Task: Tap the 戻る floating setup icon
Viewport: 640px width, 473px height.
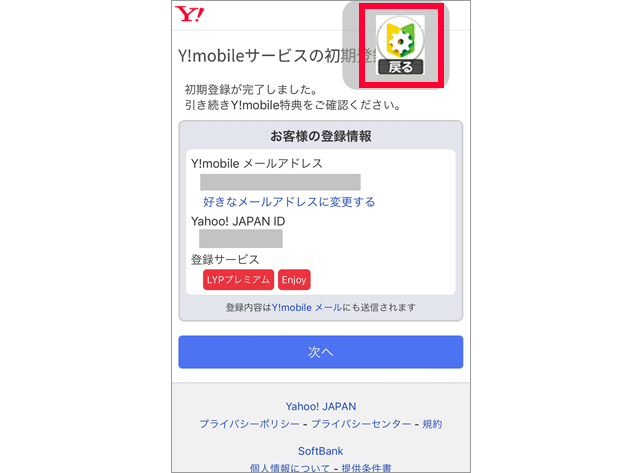Action: tap(399, 47)
